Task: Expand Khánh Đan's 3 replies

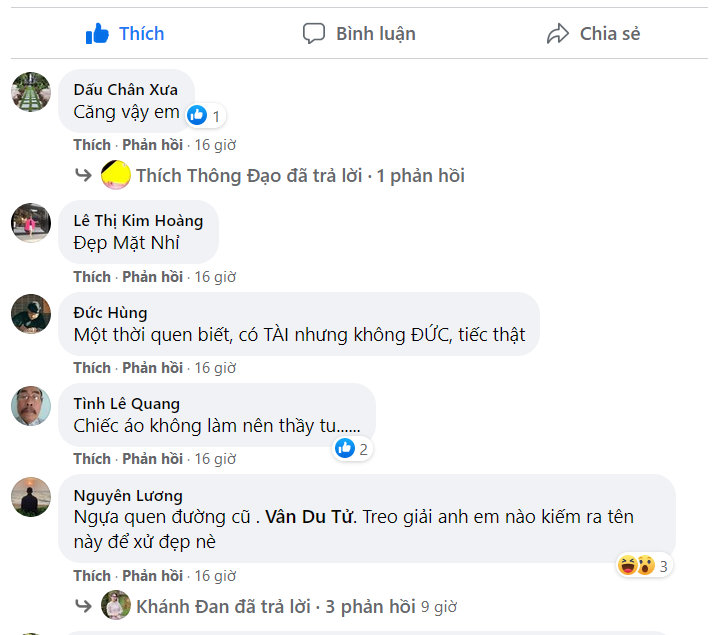Action: [275, 606]
